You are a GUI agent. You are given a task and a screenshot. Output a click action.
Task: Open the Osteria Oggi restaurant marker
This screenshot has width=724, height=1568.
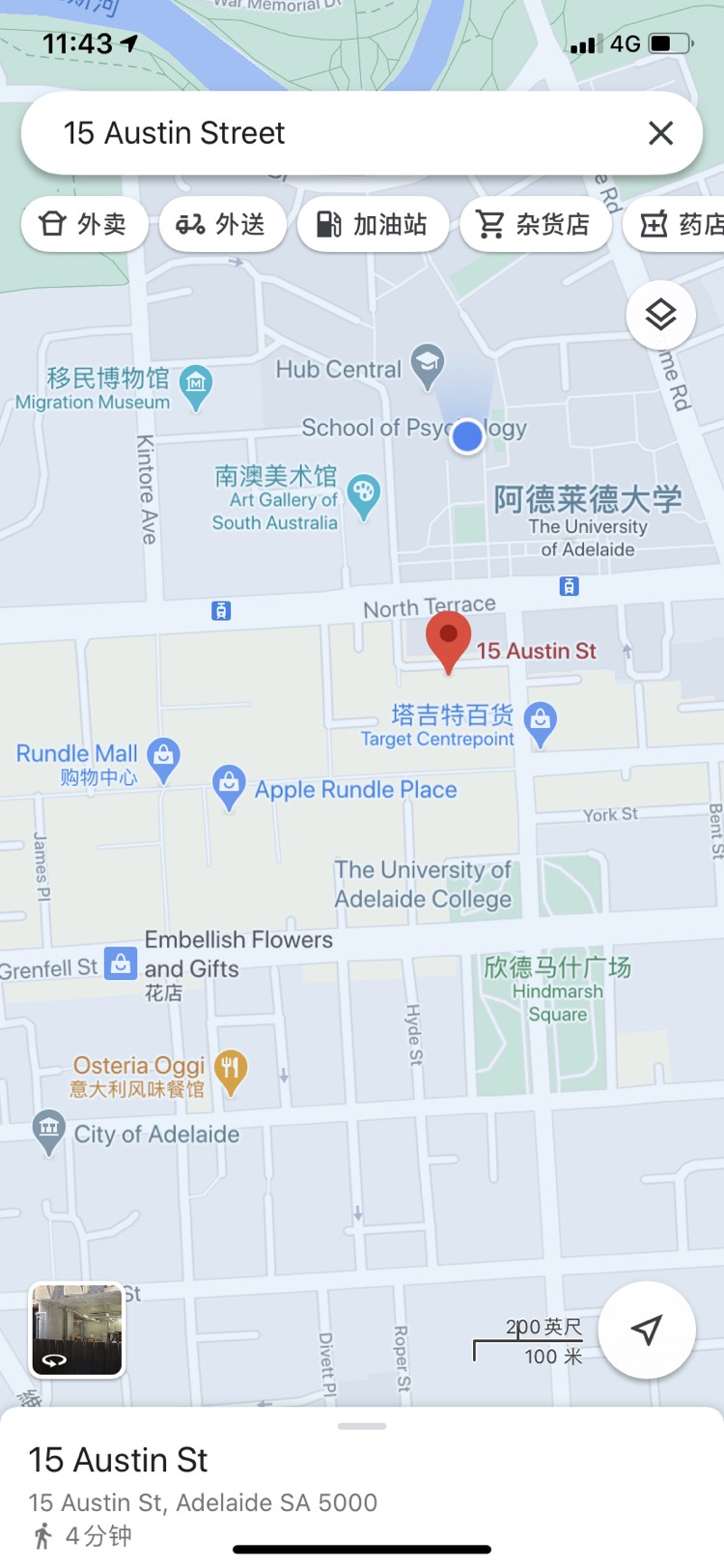tap(231, 1070)
